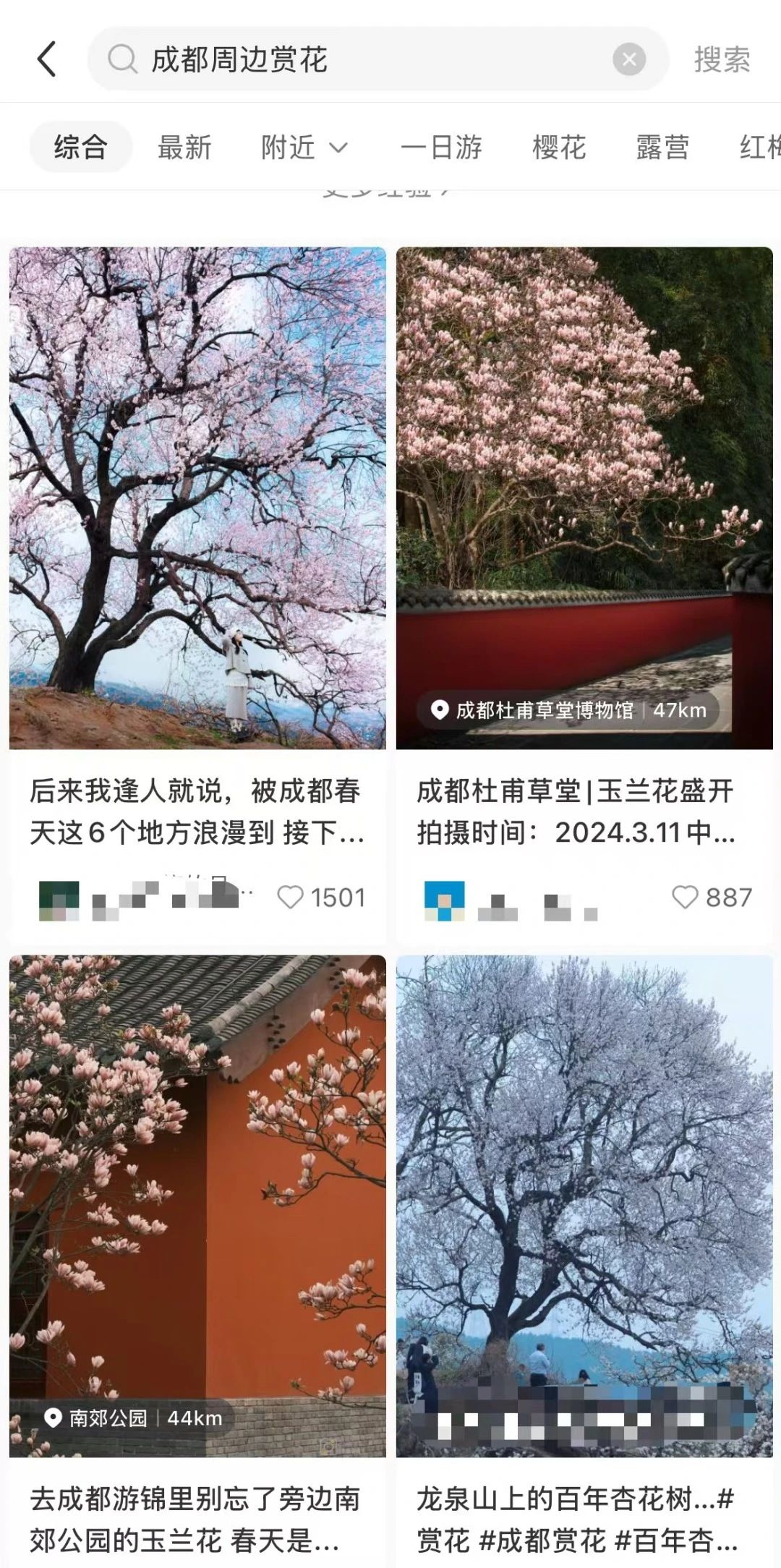Like the post with 1501 likes

tap(291, 898)
